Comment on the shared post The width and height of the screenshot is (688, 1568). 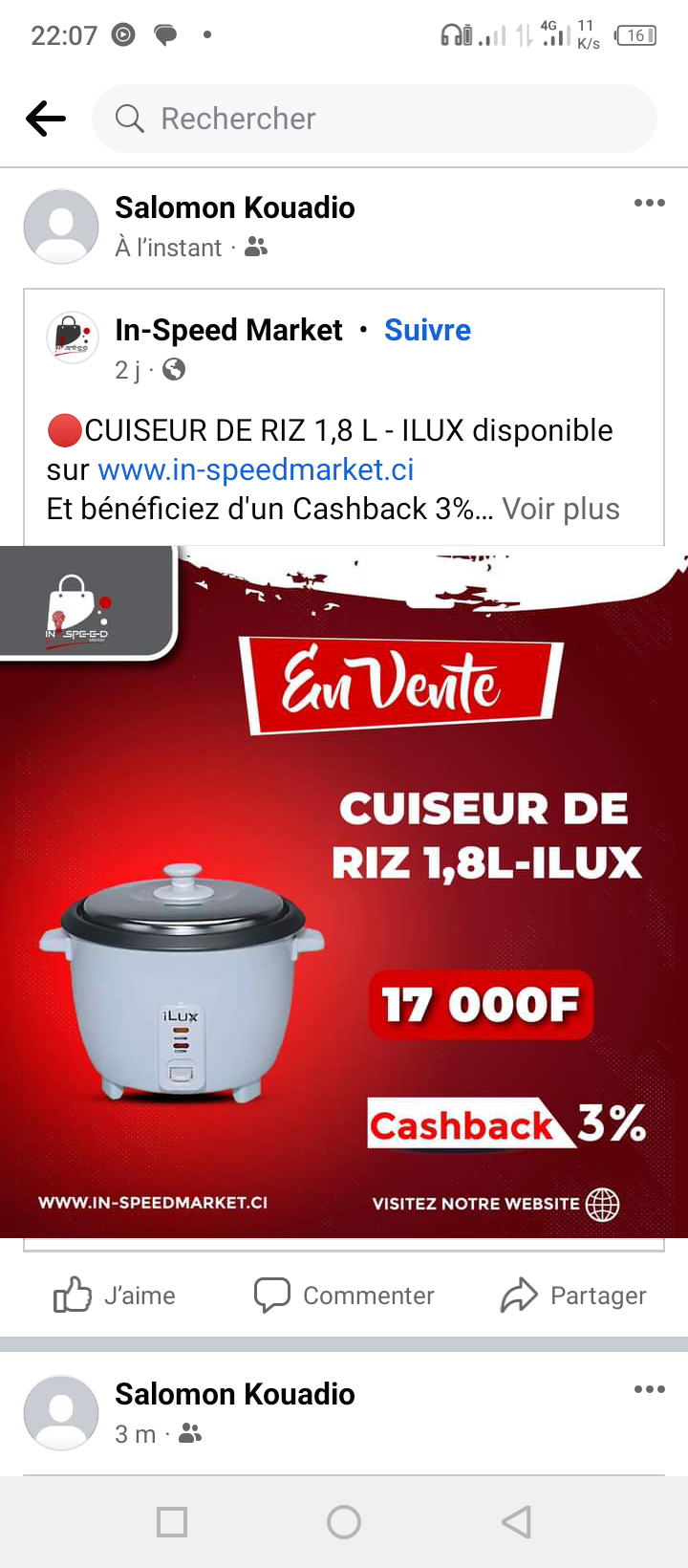coord(344,1296)
